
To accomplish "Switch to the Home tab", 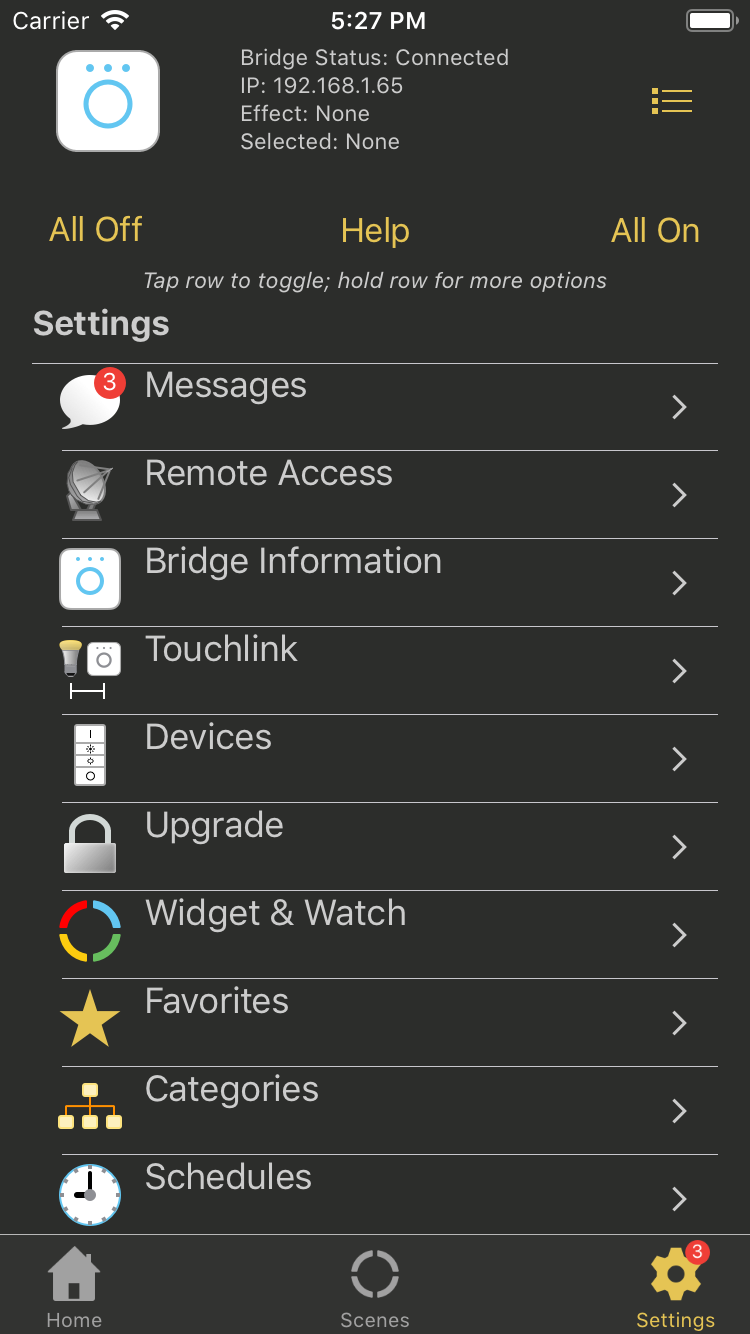I will pyautogui.click(x=74, y=1286).
